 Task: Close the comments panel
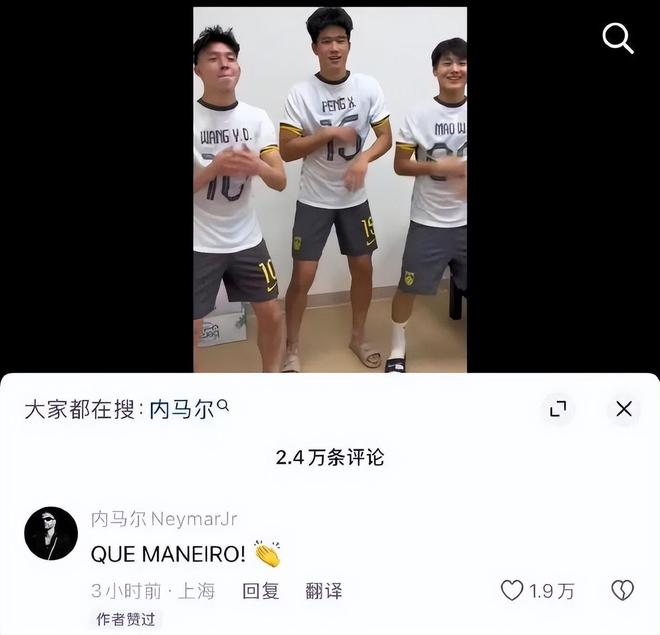click(x=624, y=408)
